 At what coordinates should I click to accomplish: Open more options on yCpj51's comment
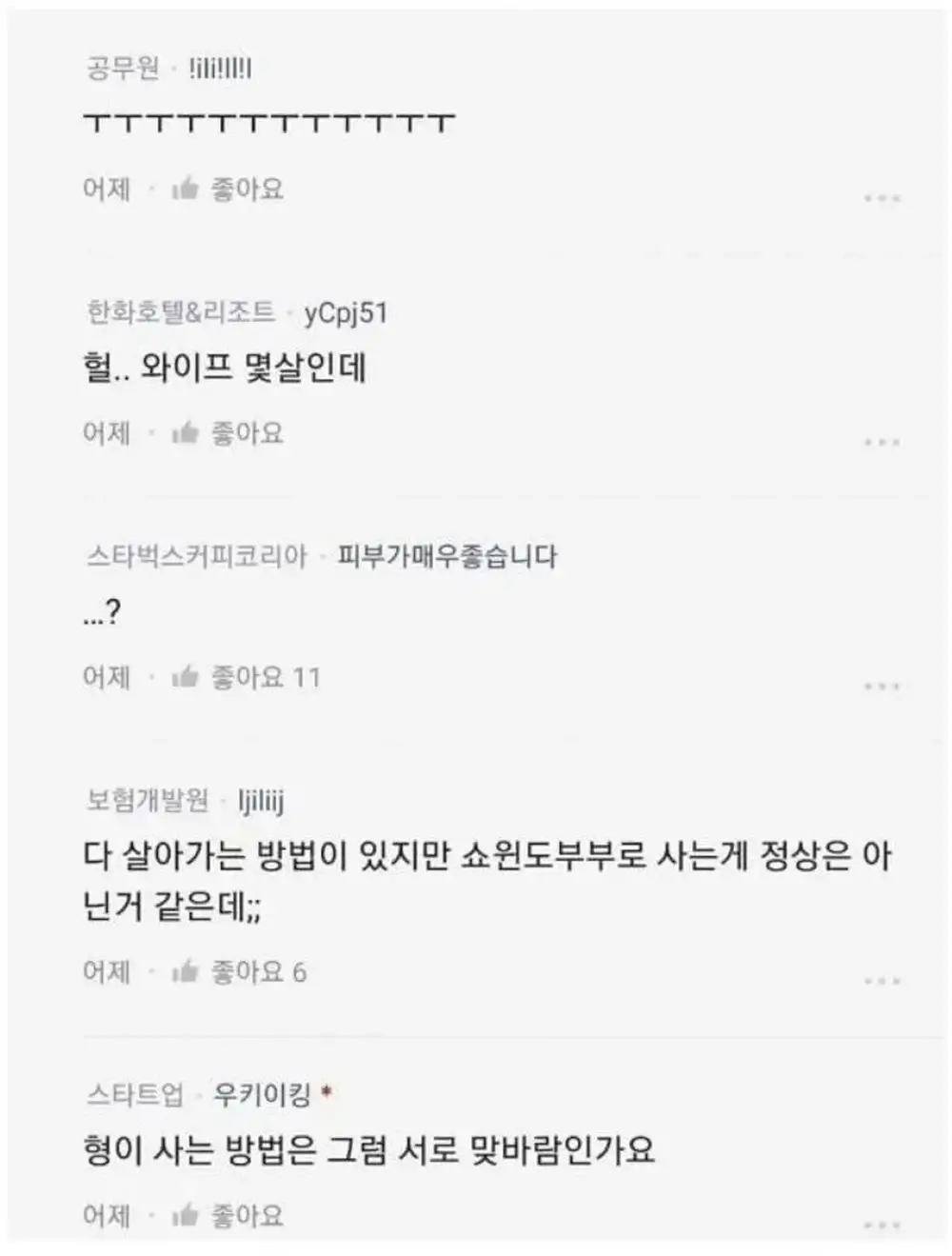pyautogui.click(x=882, y=442)
